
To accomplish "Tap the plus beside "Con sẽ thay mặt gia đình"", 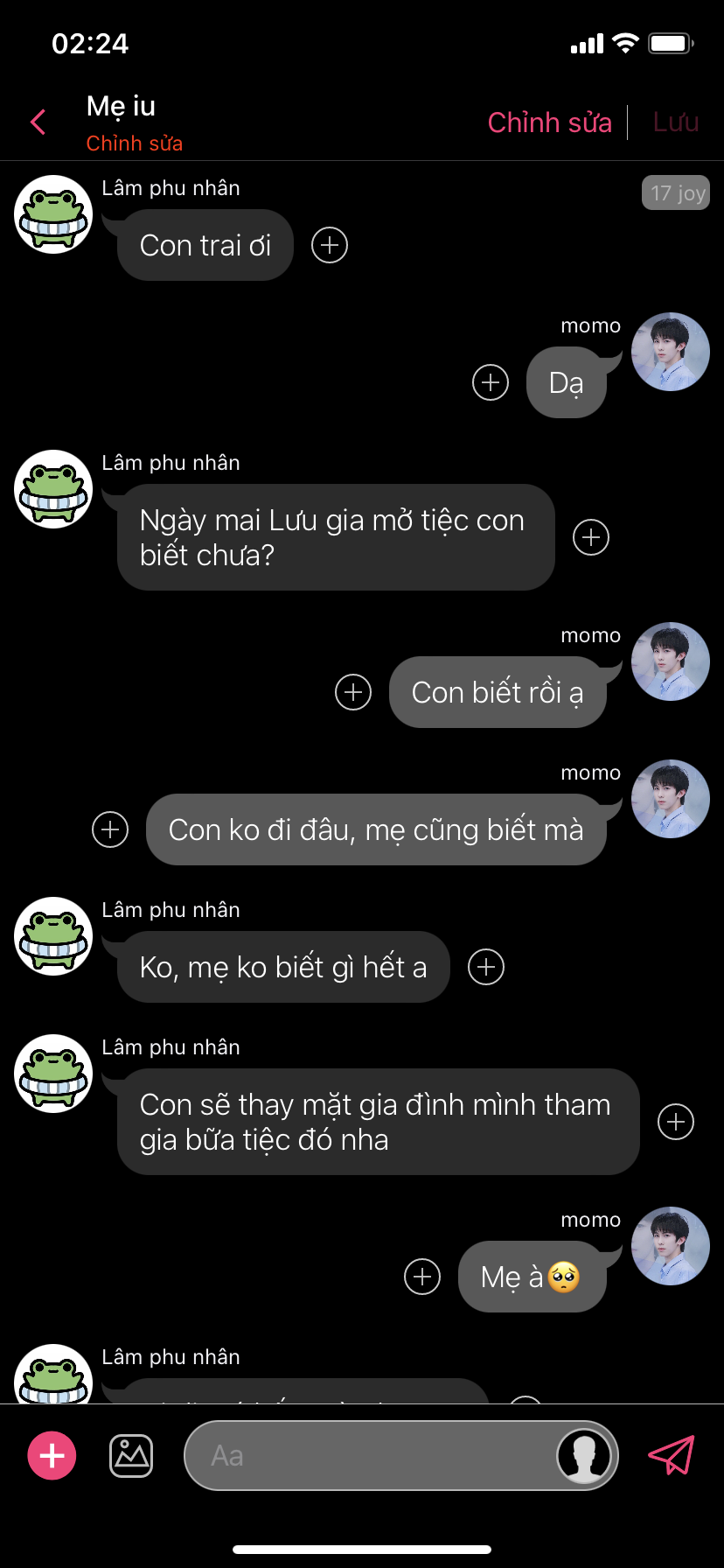I will tap(676, 1122).
